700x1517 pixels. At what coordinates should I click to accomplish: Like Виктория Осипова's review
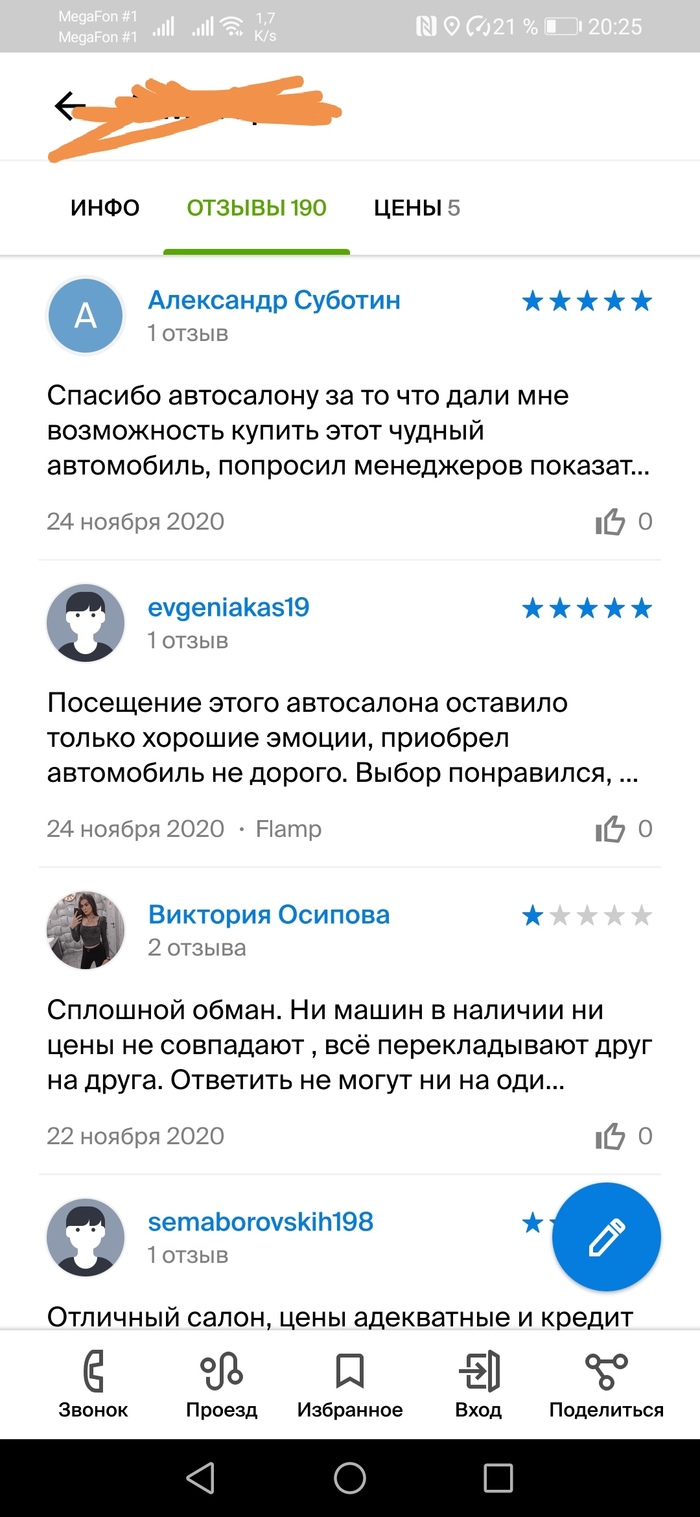tap(611, 1135)
